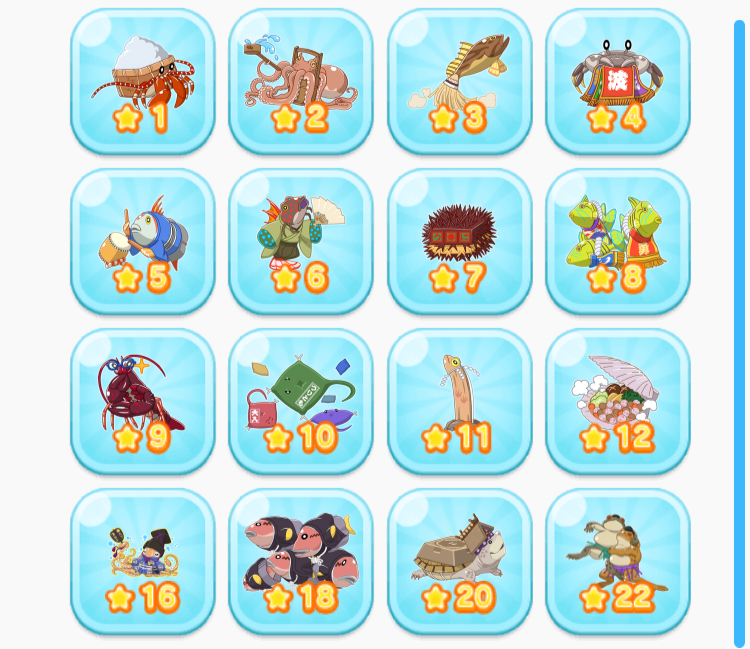Choose the twin green fish tile numbered 8
Image resolution: width=750 pixels, height=649 pixels.
pyautogui.click(x=617, y=241)
